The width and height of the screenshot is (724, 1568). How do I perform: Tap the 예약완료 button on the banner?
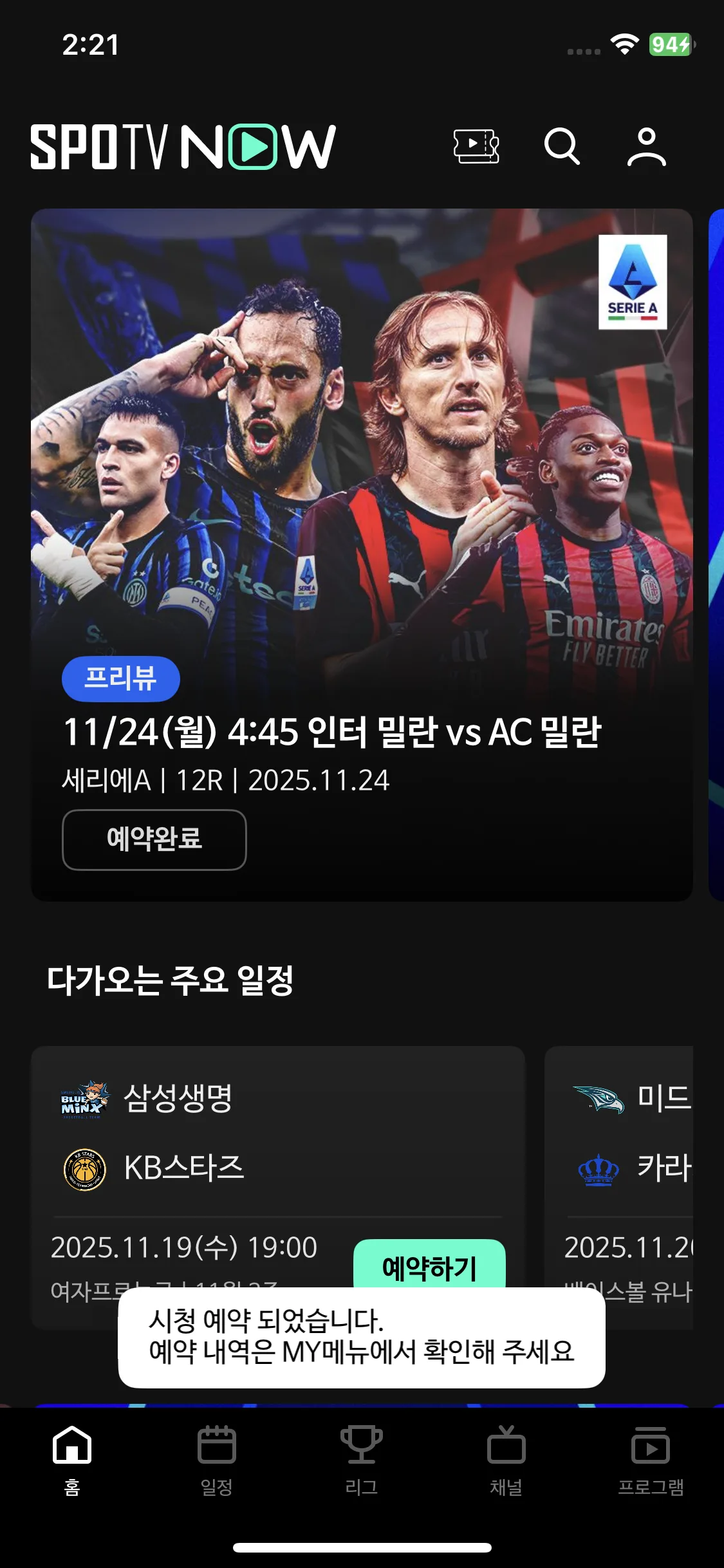154,839
